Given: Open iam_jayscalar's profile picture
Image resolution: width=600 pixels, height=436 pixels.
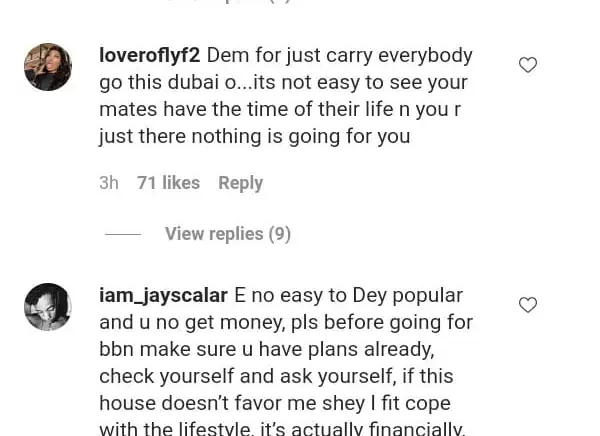Looking at the screenshot, I should [48, 307].
